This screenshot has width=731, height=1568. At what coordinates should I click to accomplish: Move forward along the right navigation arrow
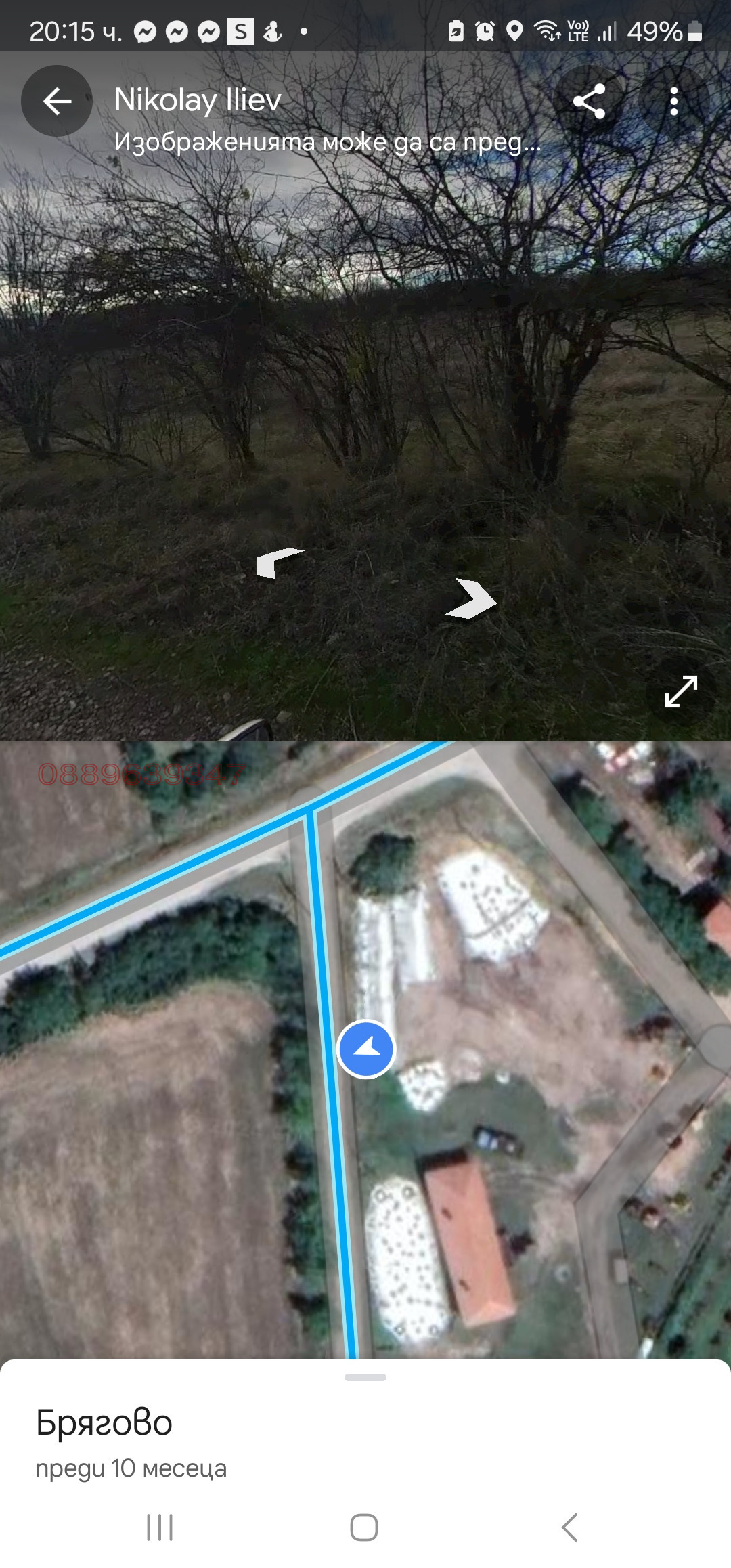tap(472, 599)
